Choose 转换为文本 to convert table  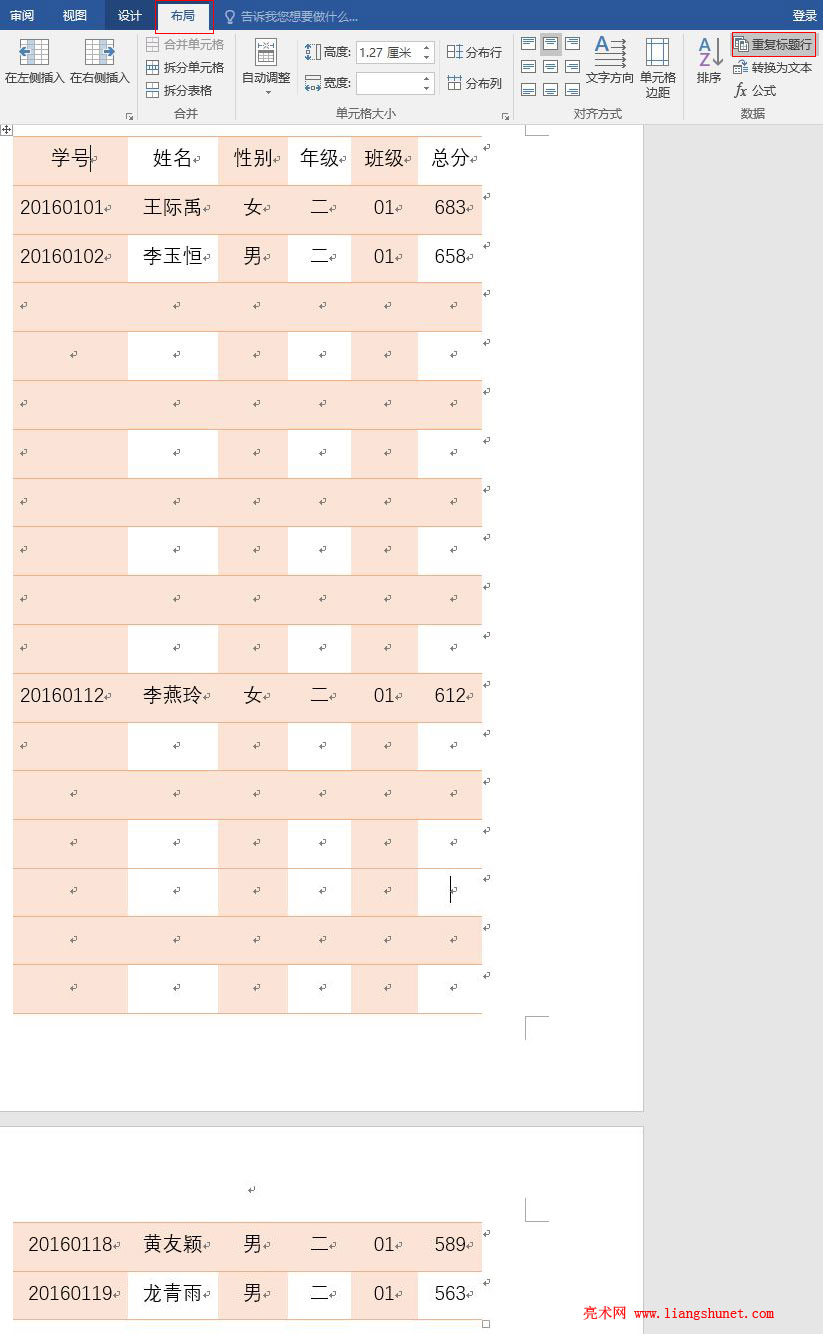click(x=773, y=67)
